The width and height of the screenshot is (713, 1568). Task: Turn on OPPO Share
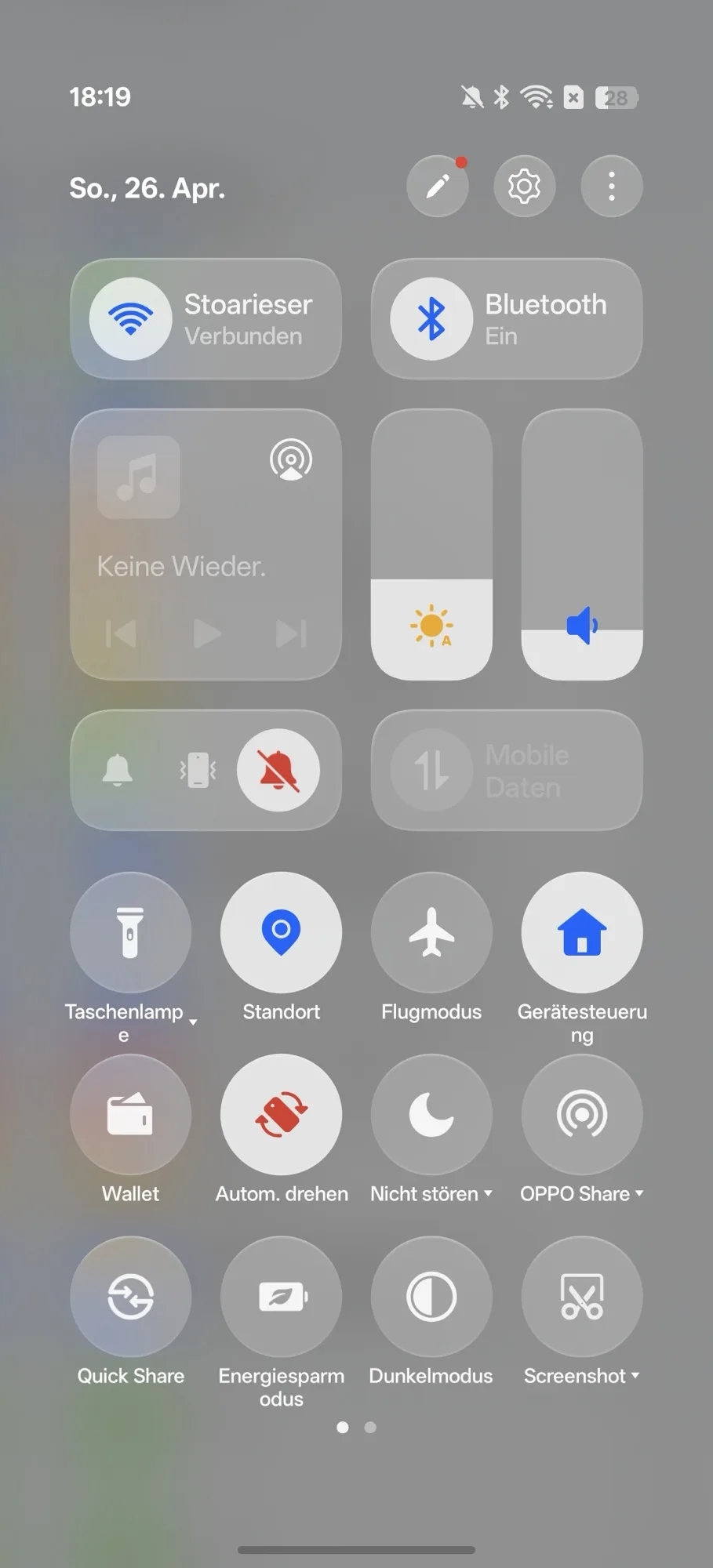point(582,1114)
